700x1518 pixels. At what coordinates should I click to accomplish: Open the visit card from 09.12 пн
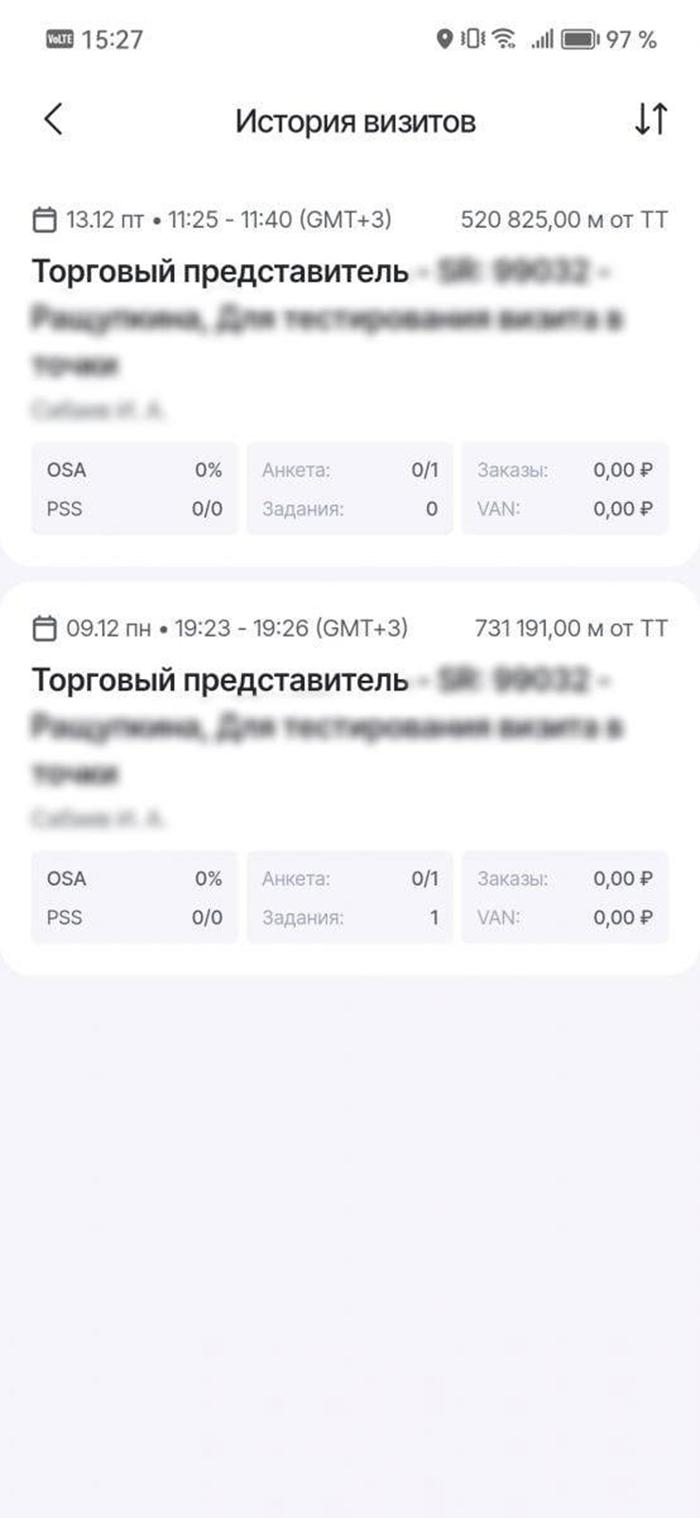(x=350, y=778)
